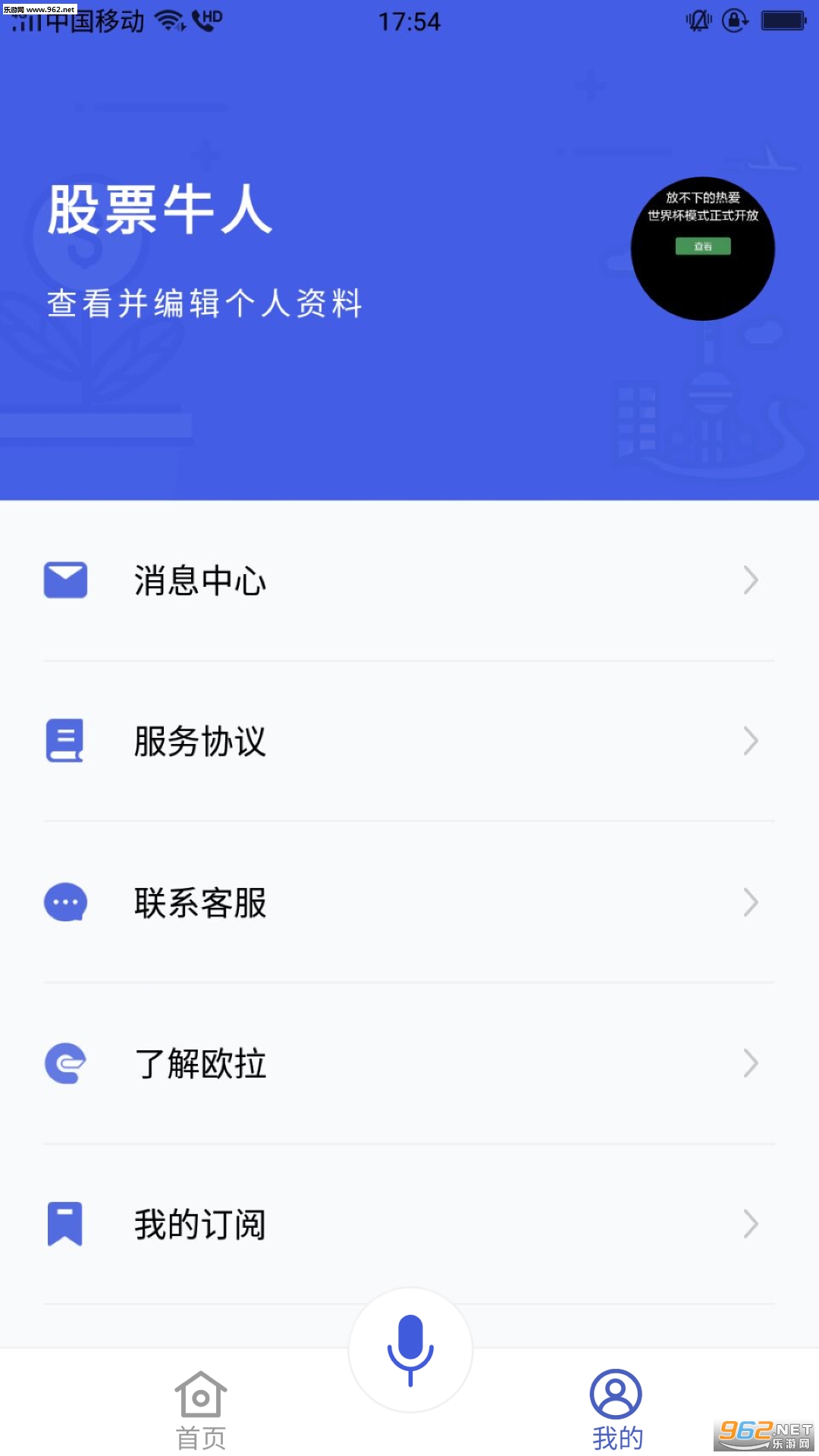Open the 消息中心 message center row
819x1456 pixels.
click(x=409, y=581)
